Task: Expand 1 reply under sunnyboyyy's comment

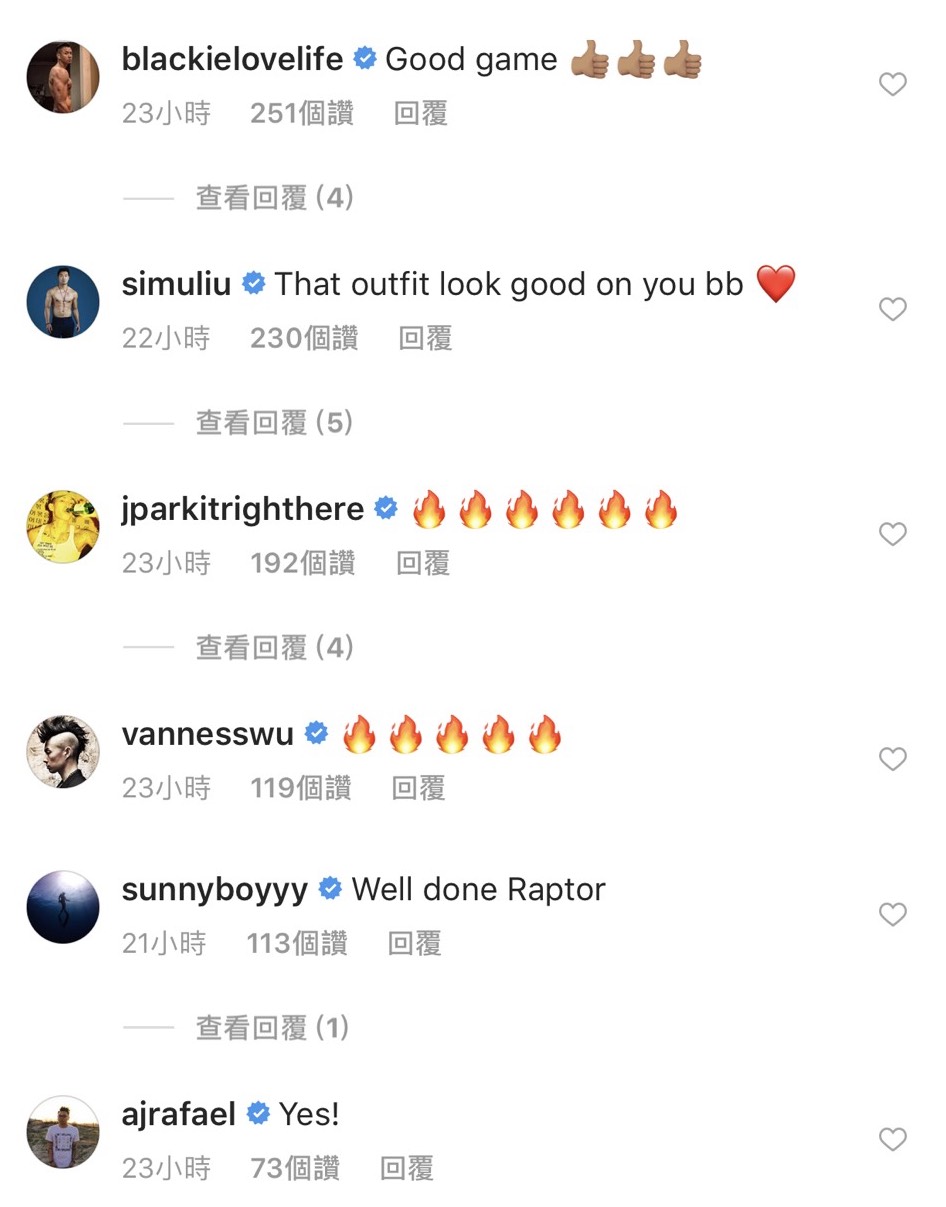Action: click(271, 1028)
